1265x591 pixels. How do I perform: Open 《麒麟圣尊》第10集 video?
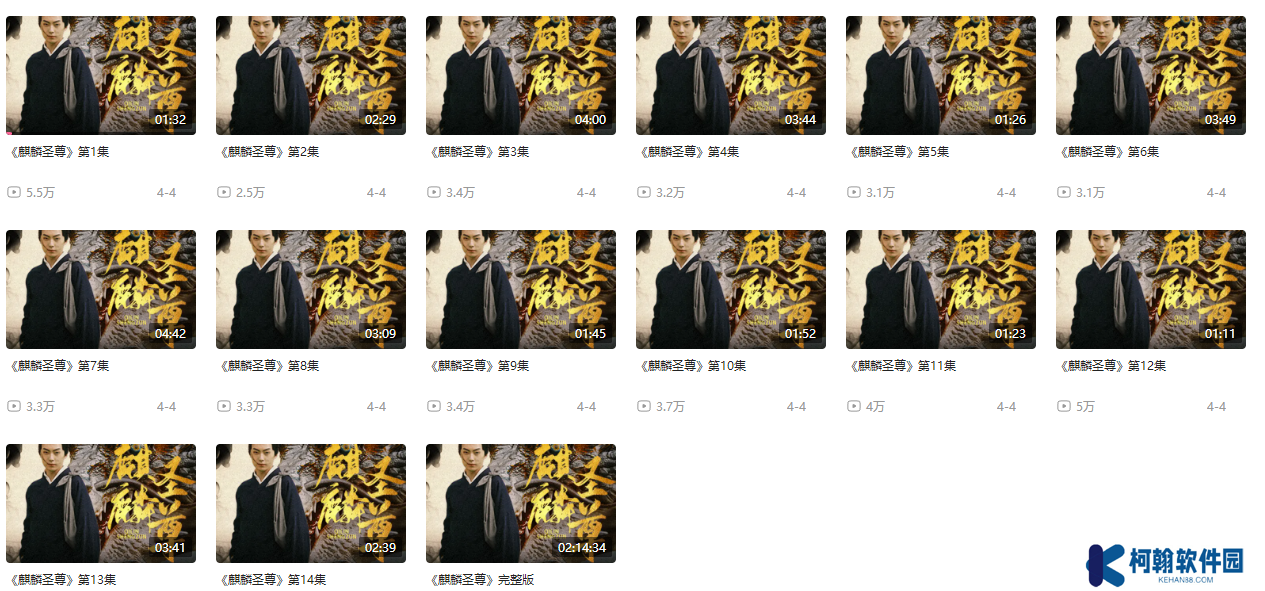tap(731, 289)
